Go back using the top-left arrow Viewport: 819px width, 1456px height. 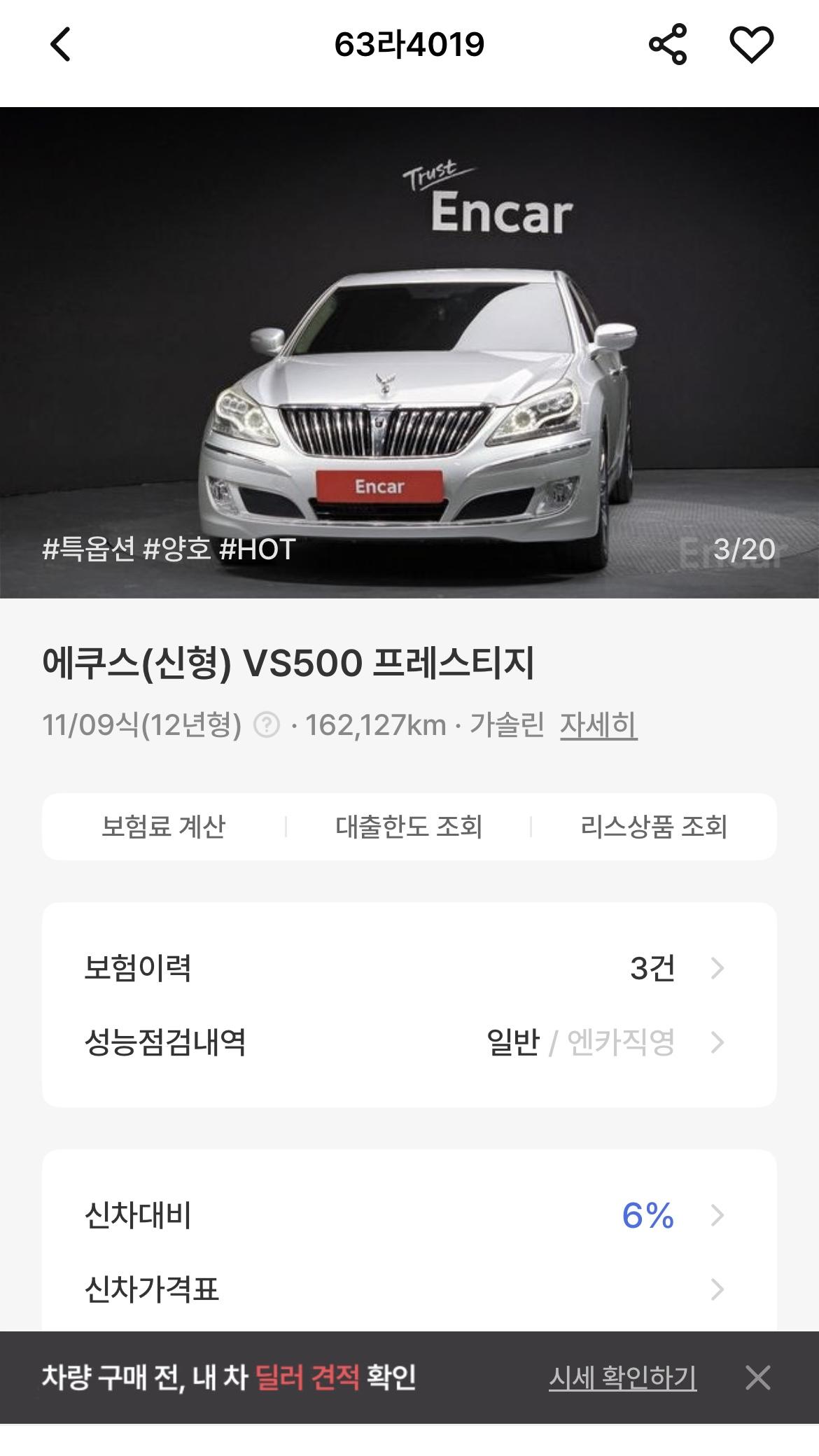click(62, 45)
